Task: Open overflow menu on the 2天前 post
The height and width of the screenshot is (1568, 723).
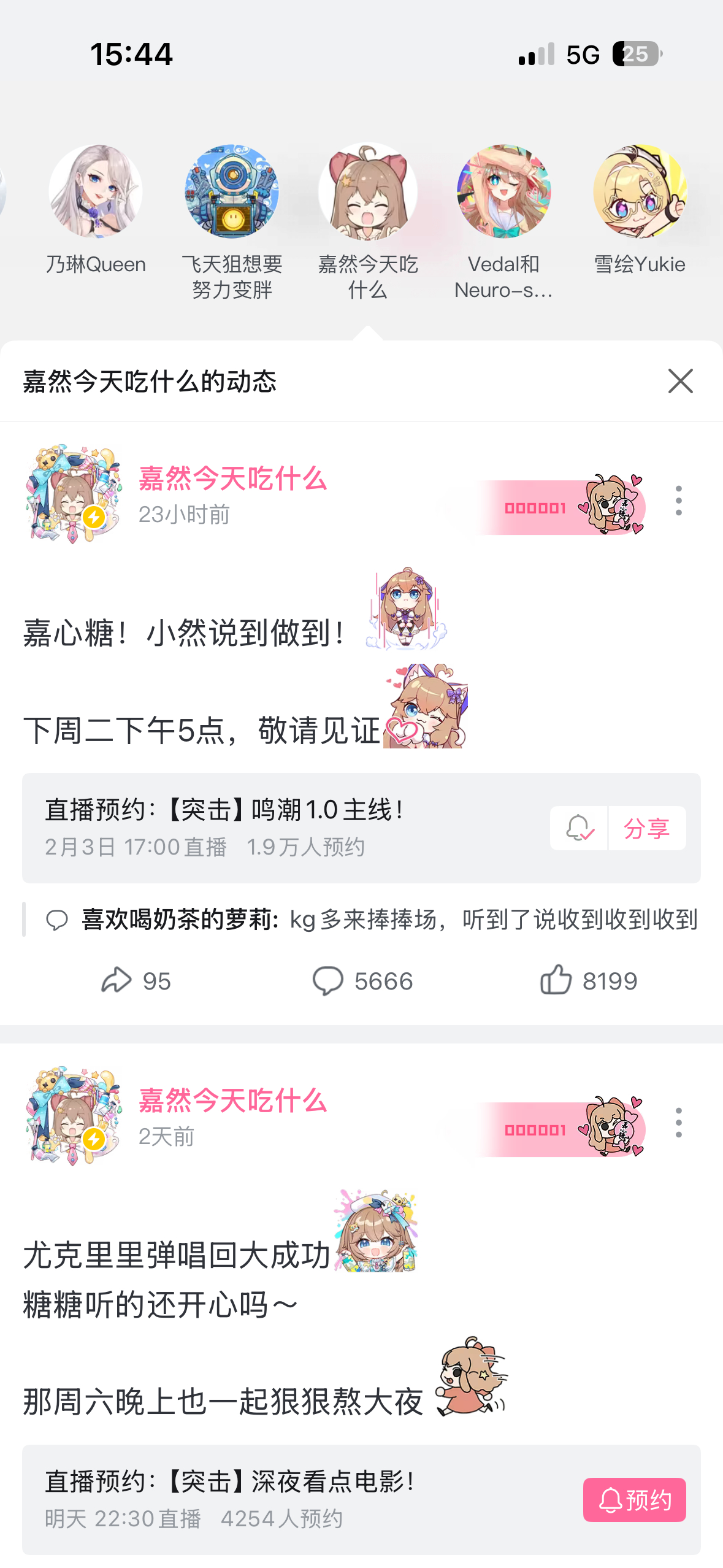Action: [678, 1123]
